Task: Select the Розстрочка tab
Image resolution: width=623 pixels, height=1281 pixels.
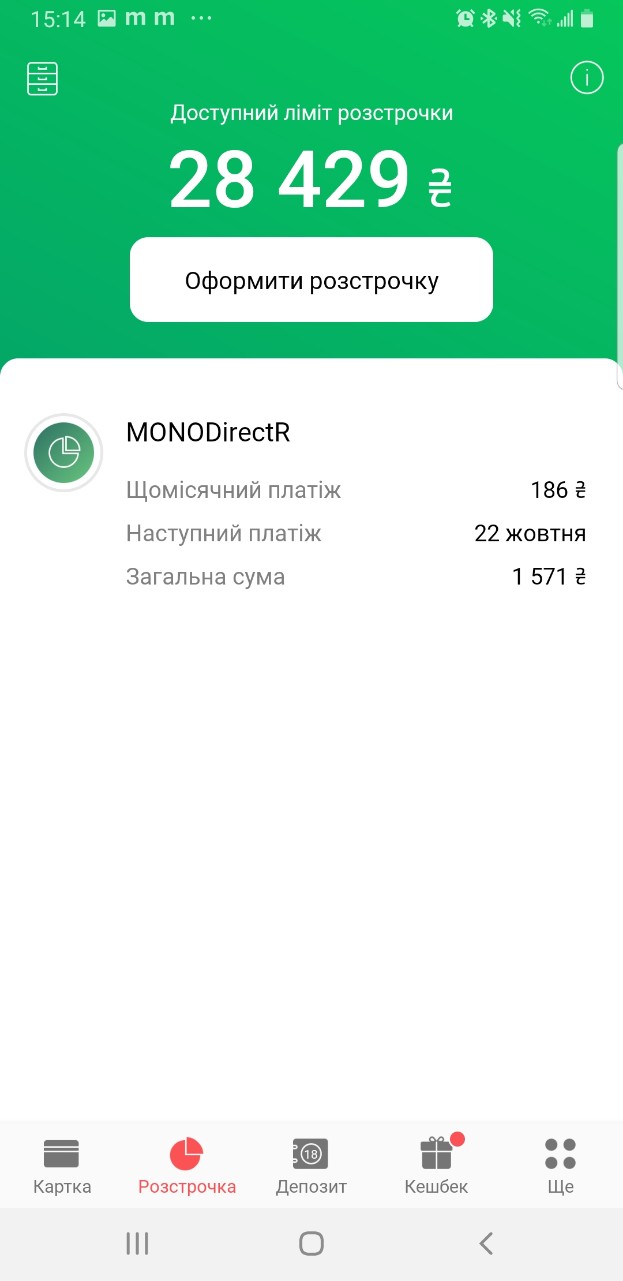Action: pyautogui.click(x=187, y=1166)
